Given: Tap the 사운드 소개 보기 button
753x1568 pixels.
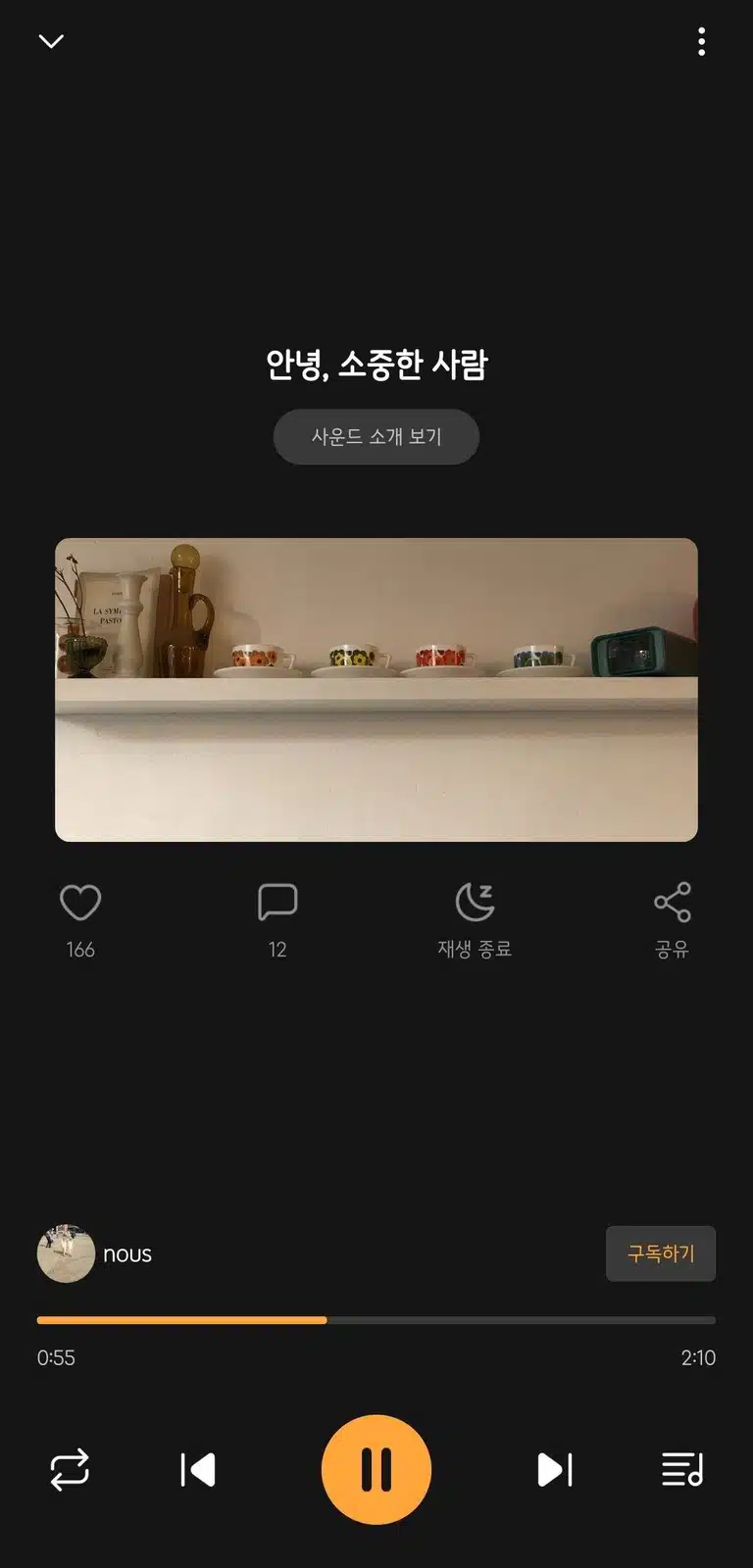Looking at the screenshot, I should [376, 436].
